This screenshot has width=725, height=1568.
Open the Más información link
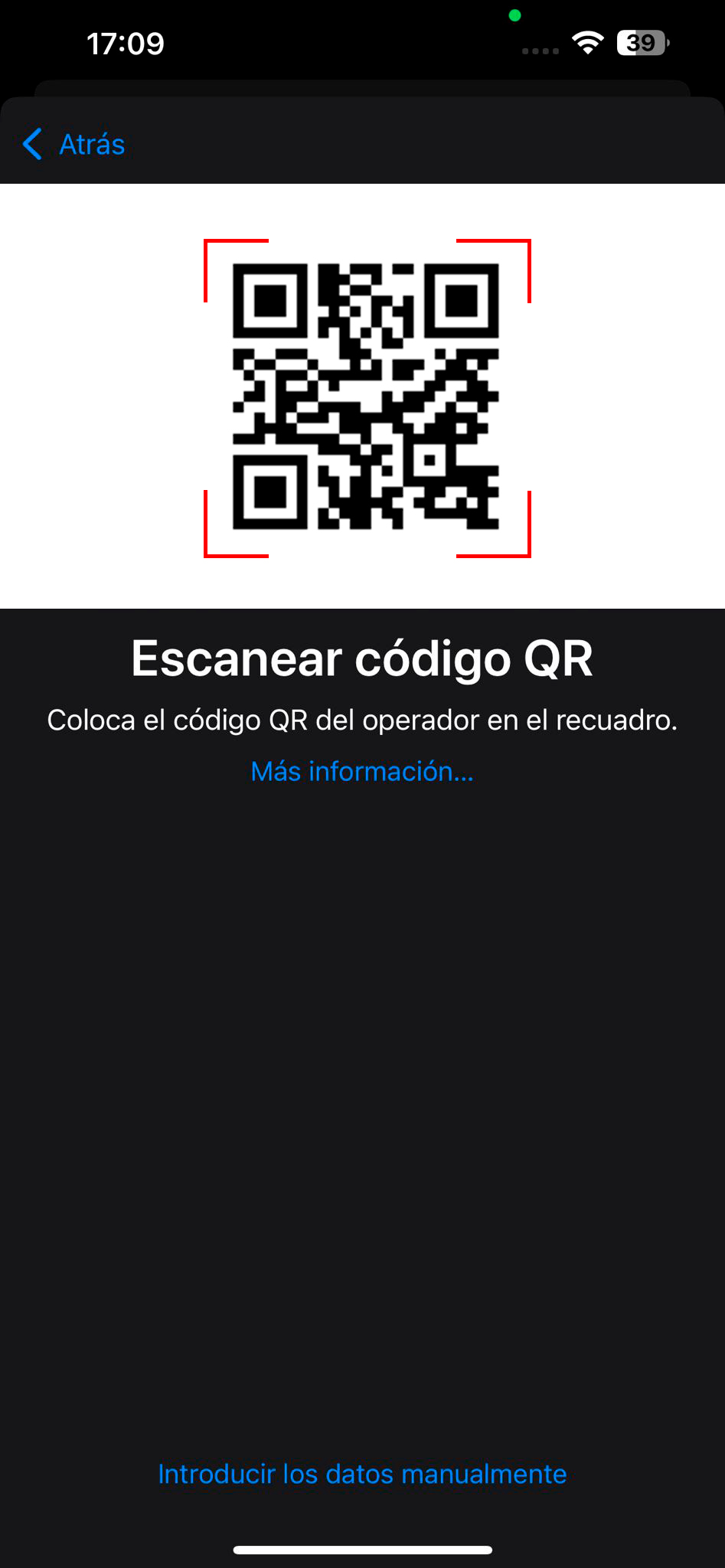pos(362,771)
